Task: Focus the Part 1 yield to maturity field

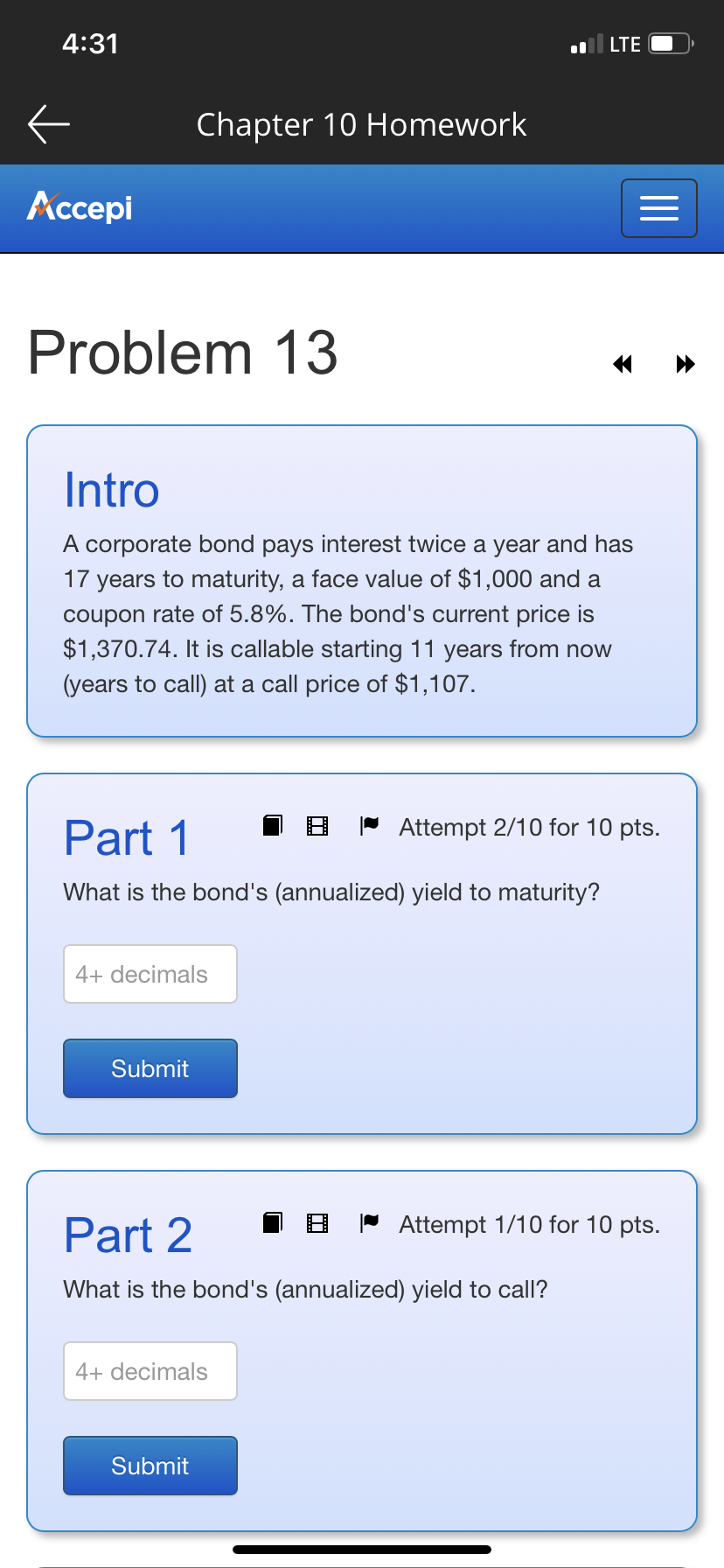Action: point(150,974)
